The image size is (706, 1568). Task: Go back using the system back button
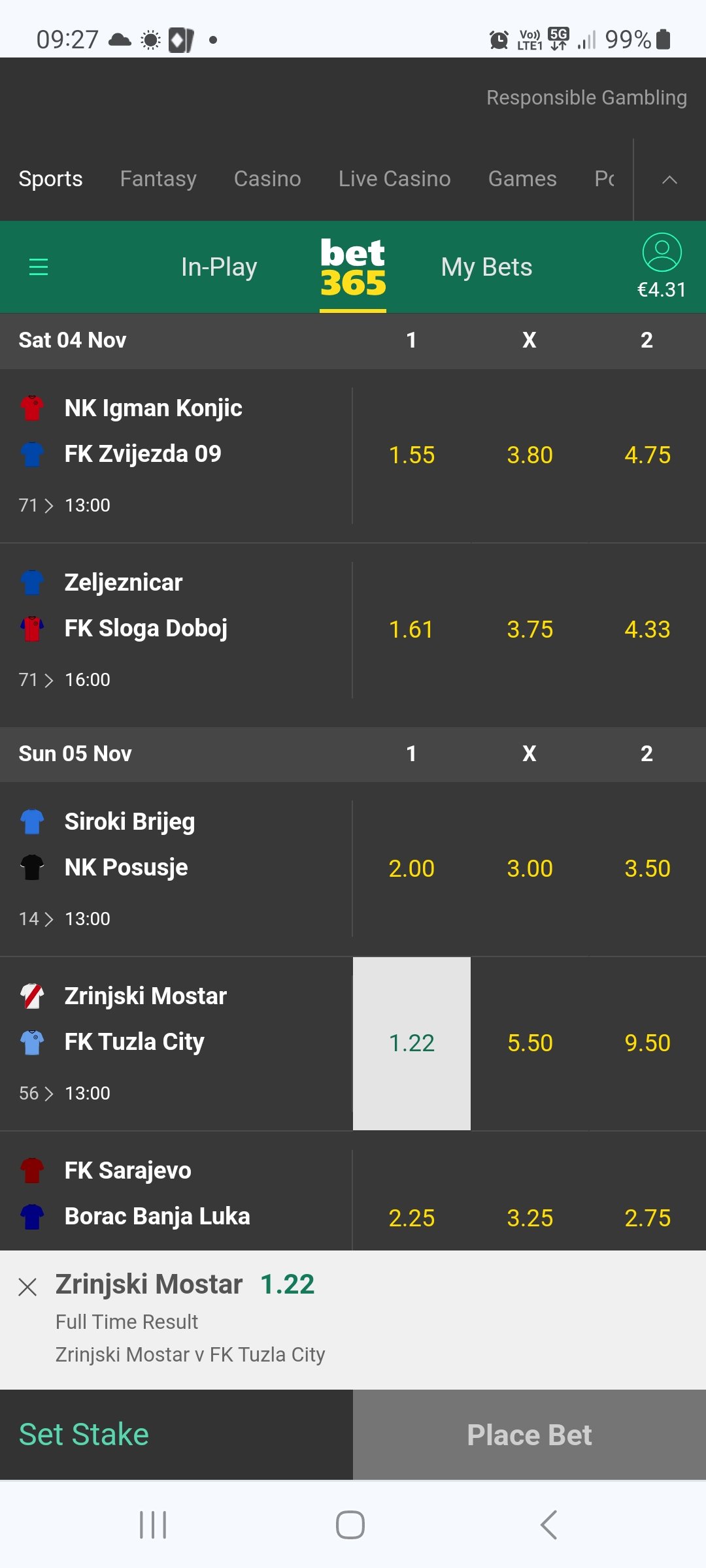point(549,1525)
